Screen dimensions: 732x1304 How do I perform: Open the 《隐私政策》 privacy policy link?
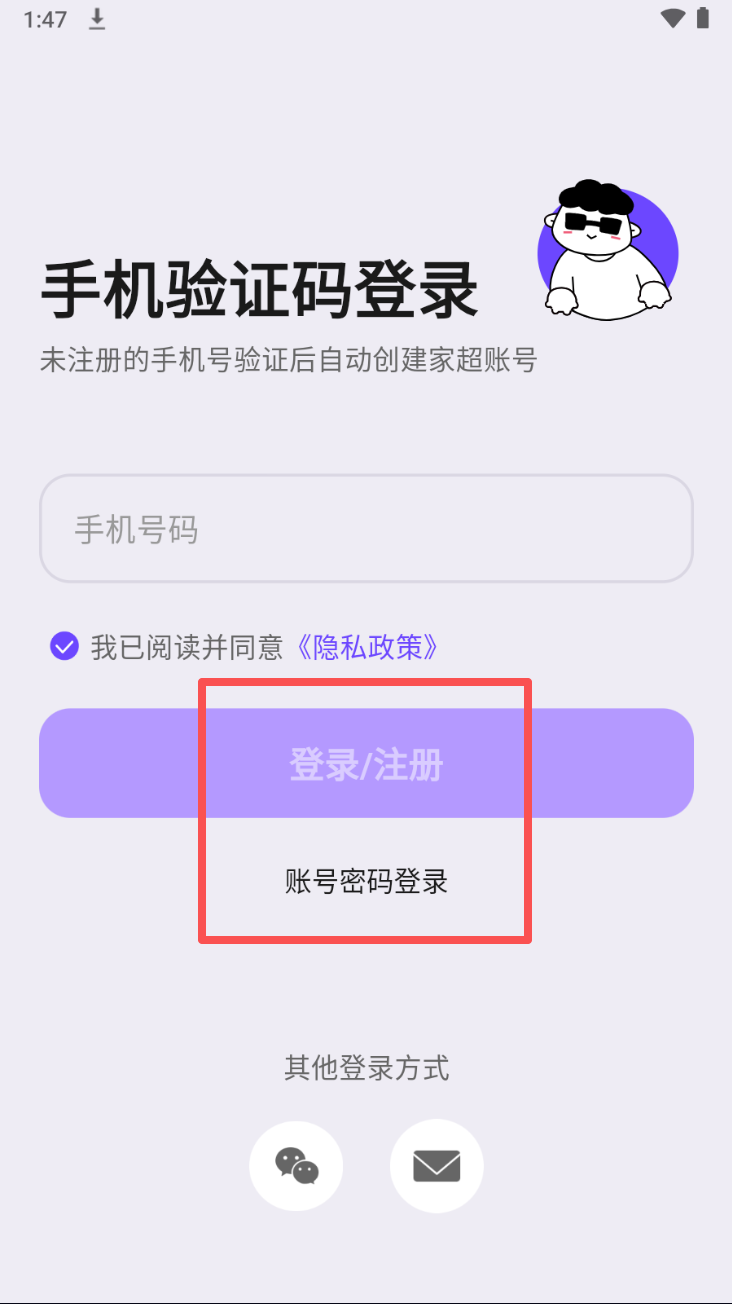tap(367, 647)
